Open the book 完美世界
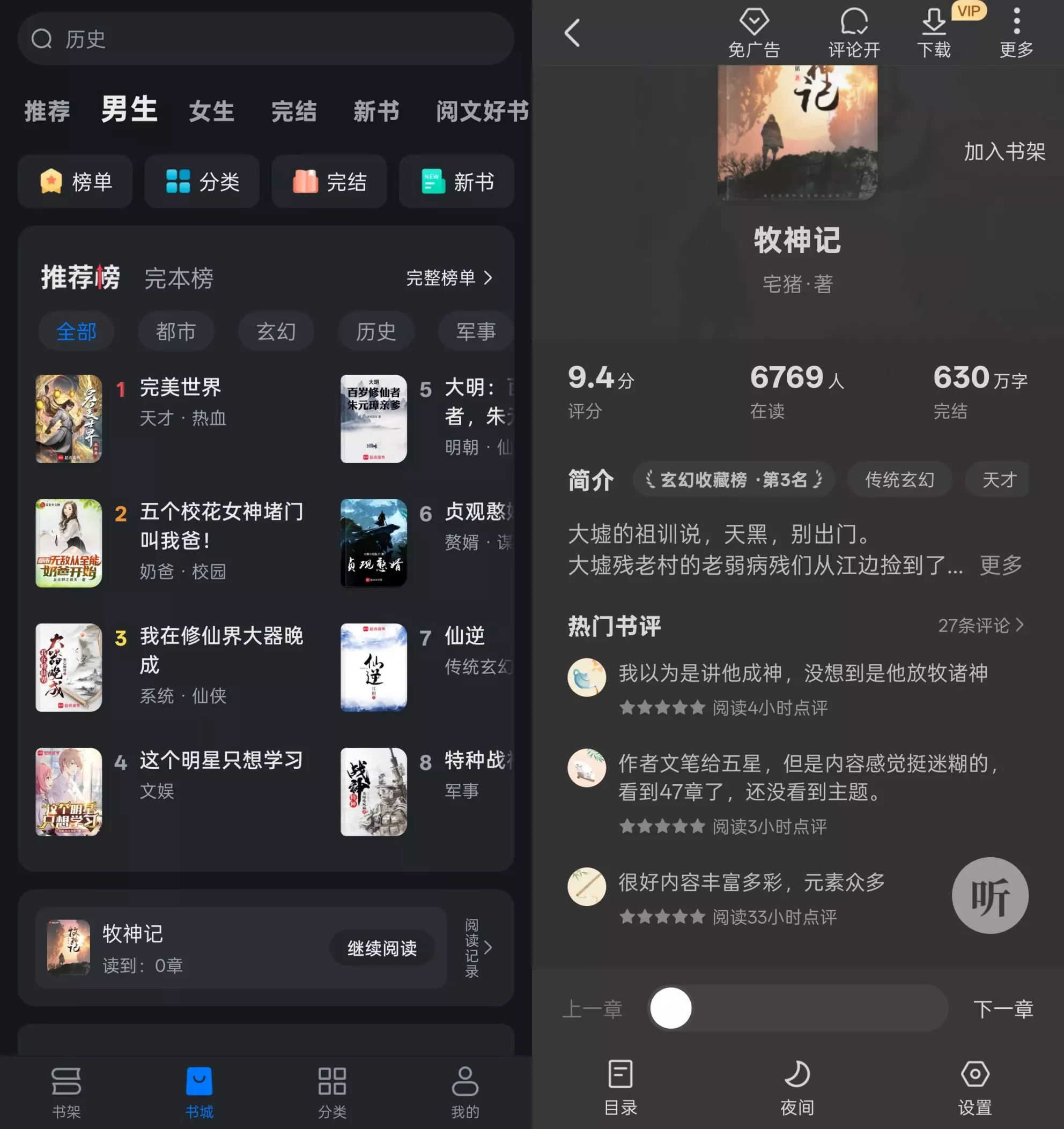This screenshot has width=1064, height=1129. [180, 387]
